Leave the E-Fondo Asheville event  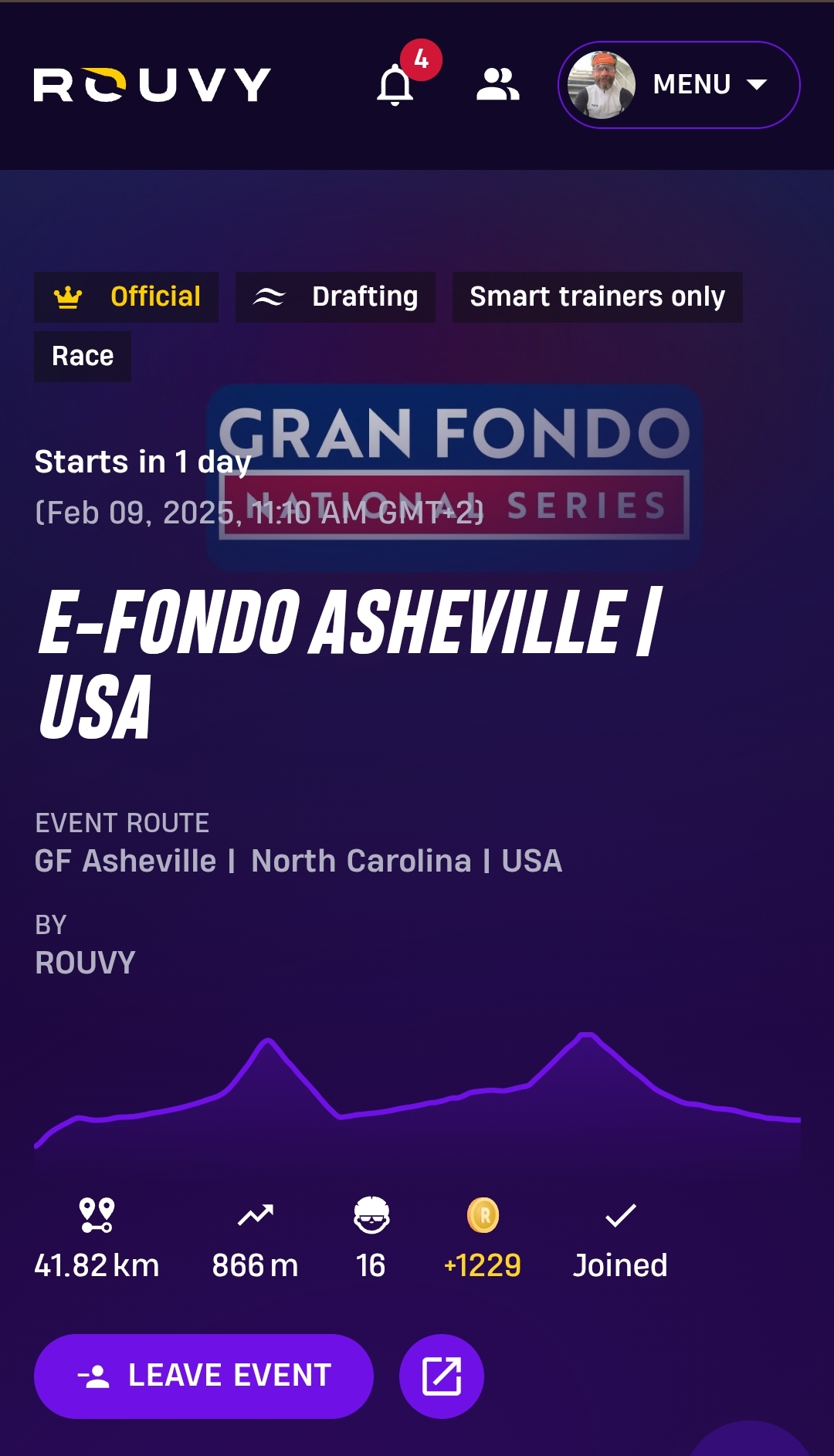tap(204, 1376)
